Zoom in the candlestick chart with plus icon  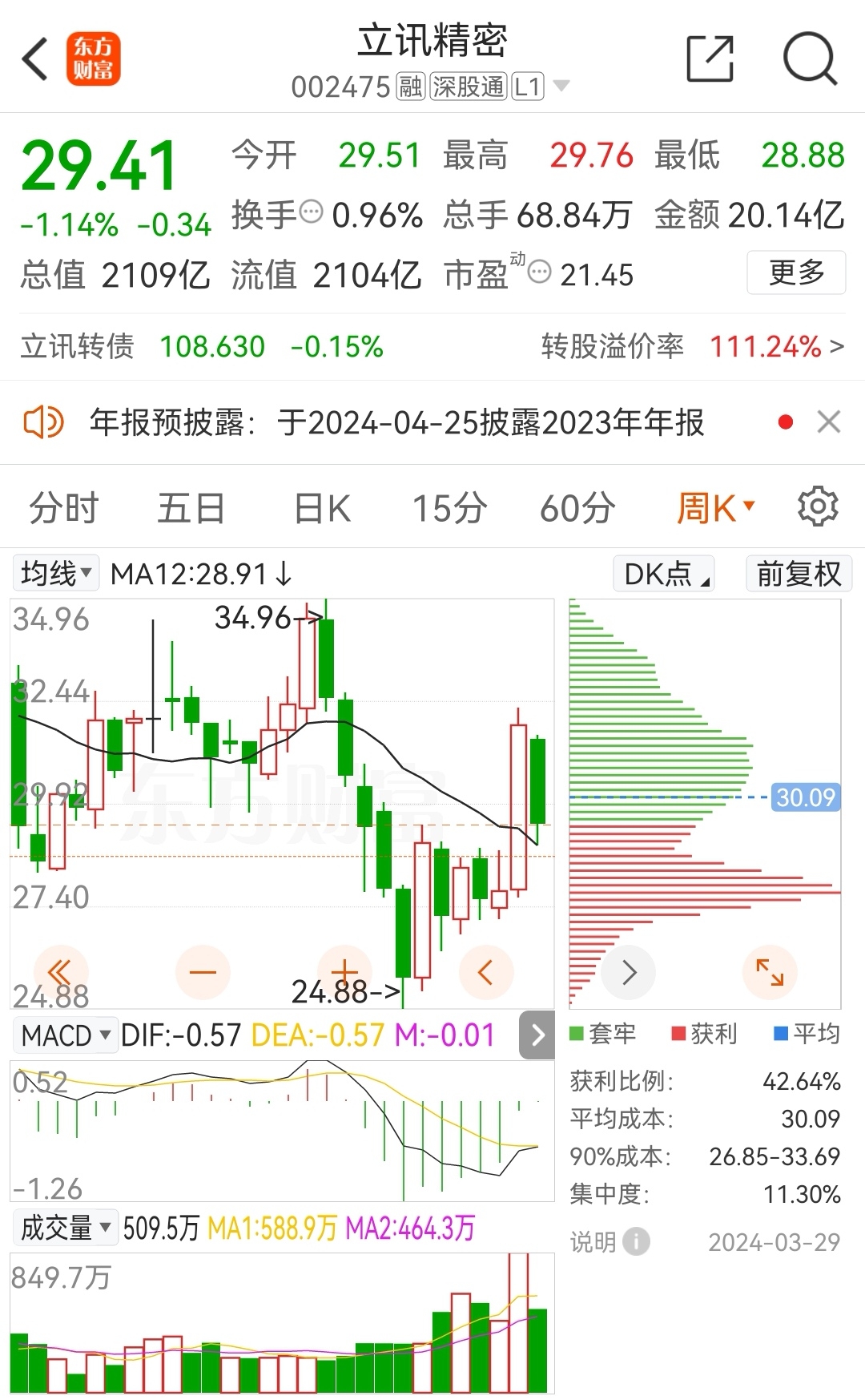[x=345, y=972]
